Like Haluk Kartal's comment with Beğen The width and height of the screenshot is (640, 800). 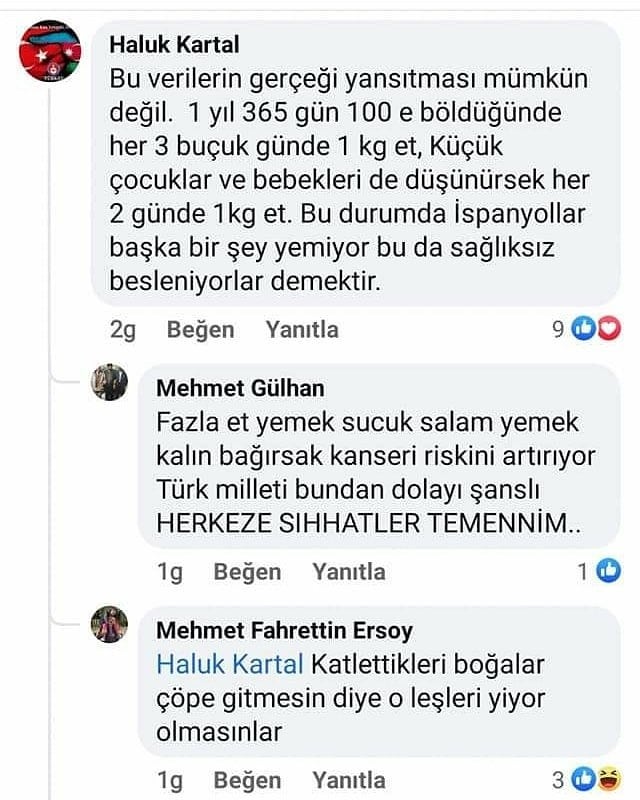click(201, 330)
